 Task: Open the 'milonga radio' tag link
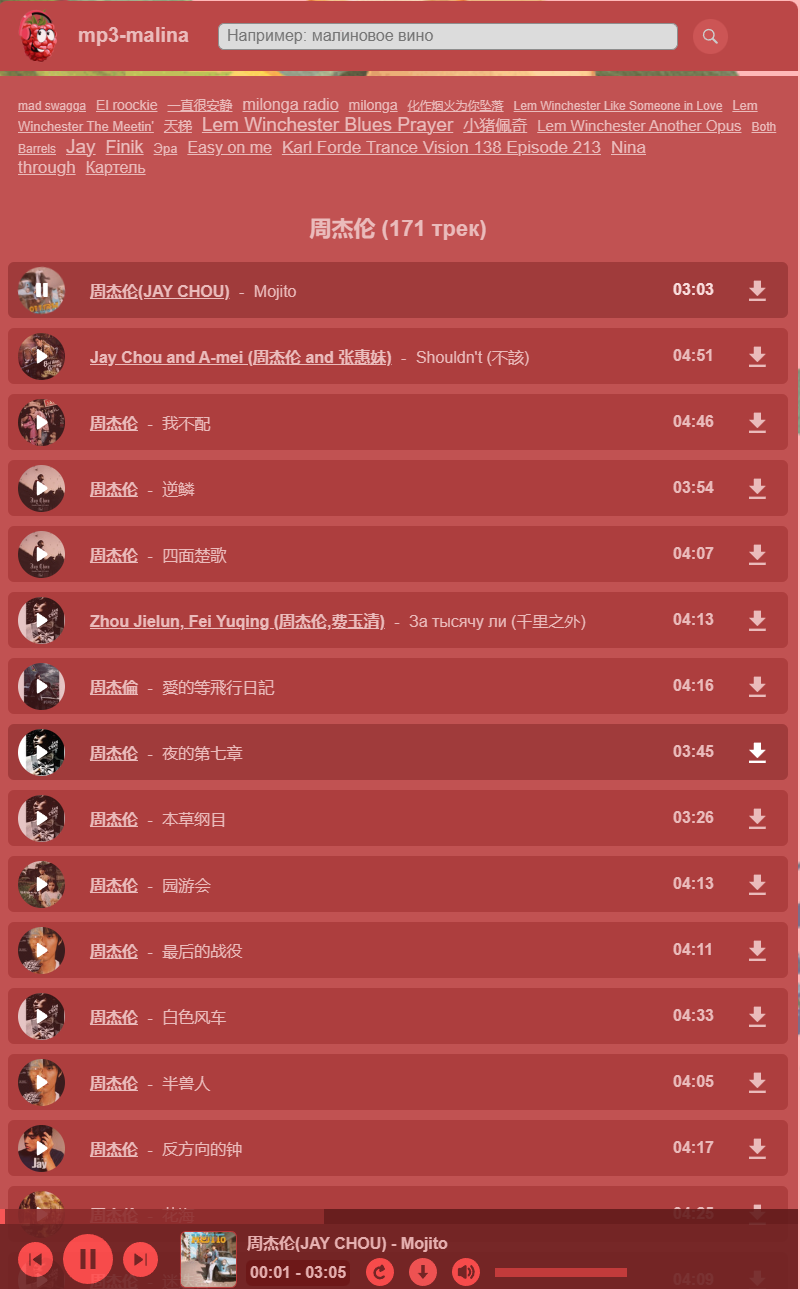click(x=290, y=104)
